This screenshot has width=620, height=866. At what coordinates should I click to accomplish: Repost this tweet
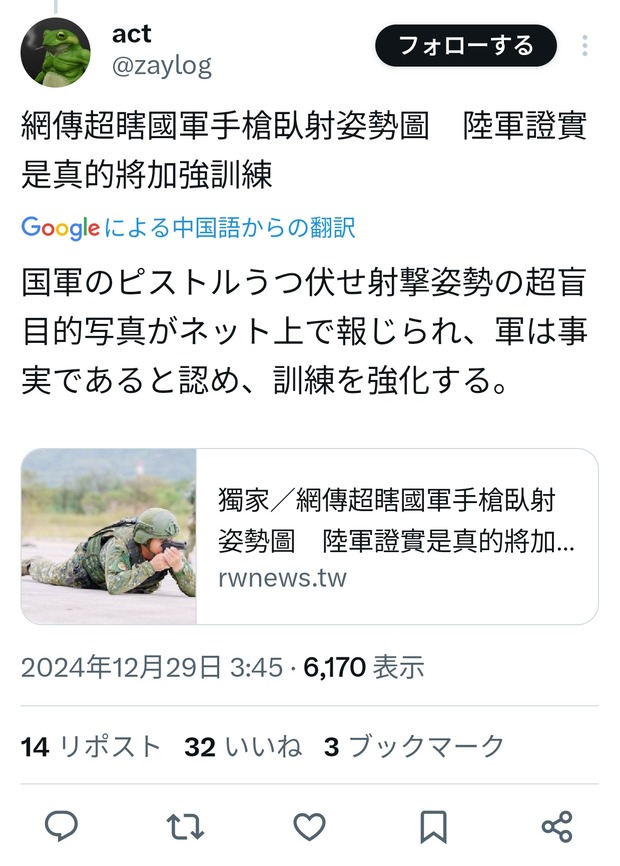(x=186, y=826)
